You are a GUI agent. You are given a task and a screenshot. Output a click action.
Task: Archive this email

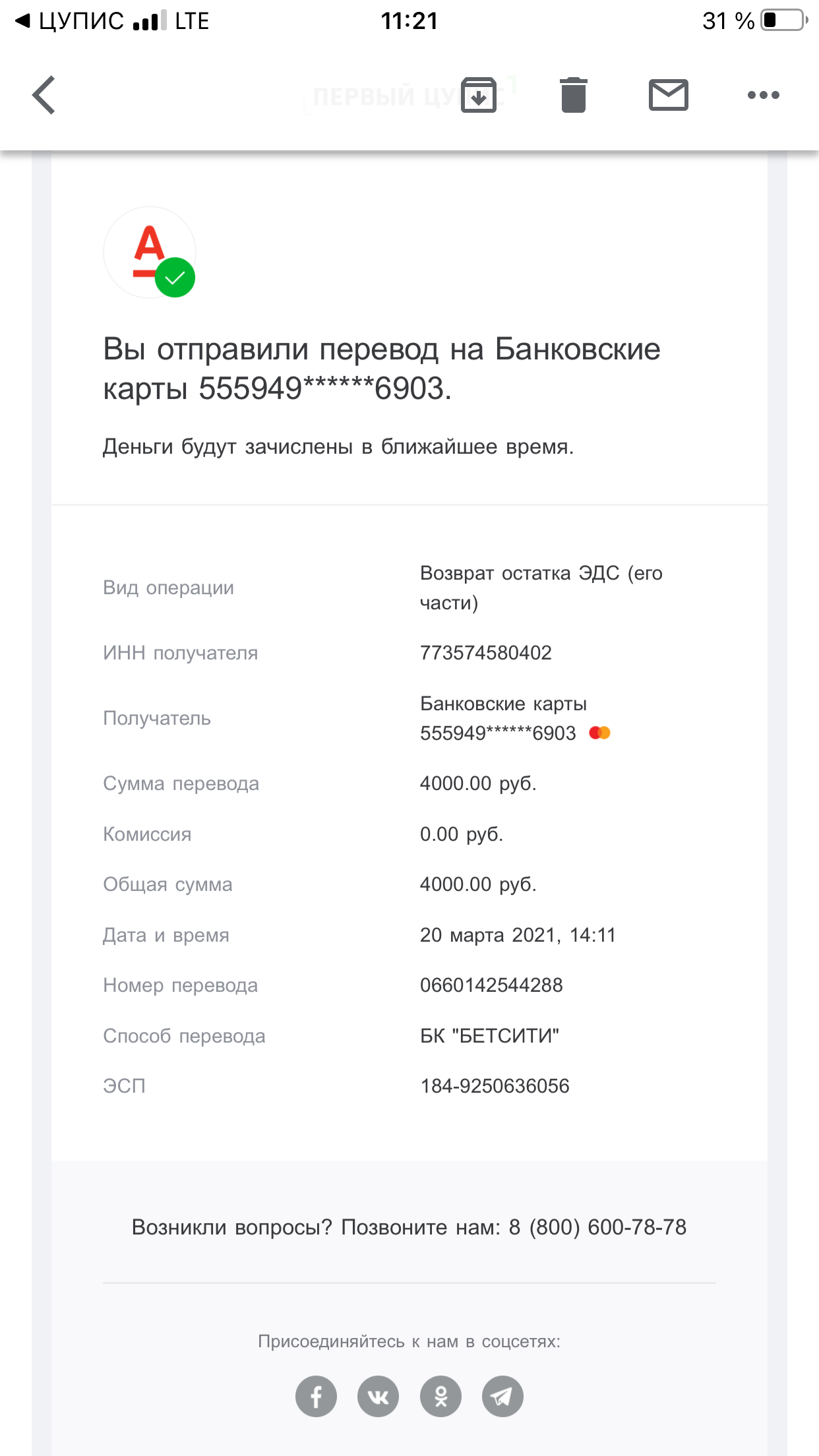pyautogui.click(x=479, y=96)
